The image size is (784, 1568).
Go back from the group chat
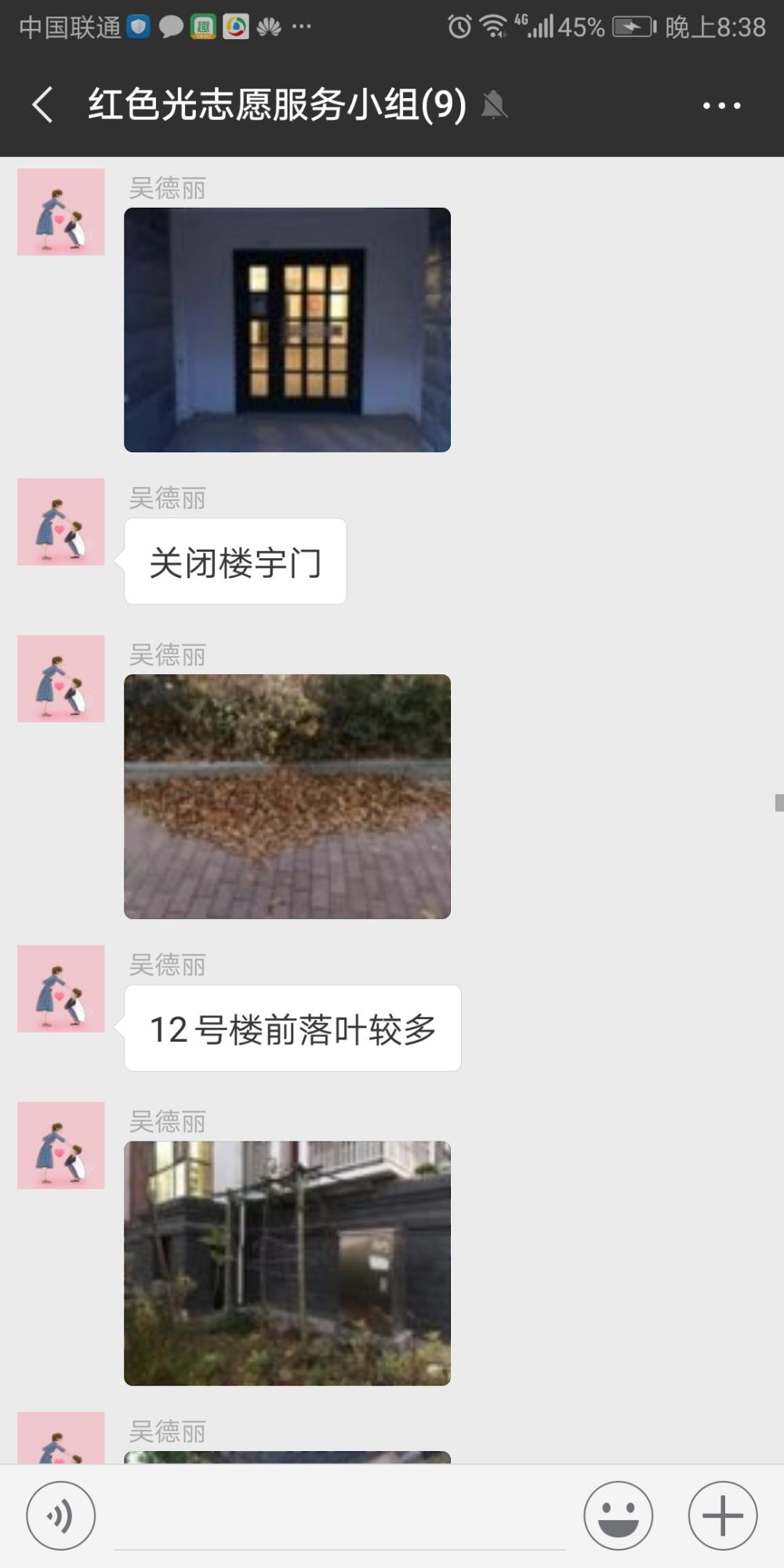[x=43, y=105]
